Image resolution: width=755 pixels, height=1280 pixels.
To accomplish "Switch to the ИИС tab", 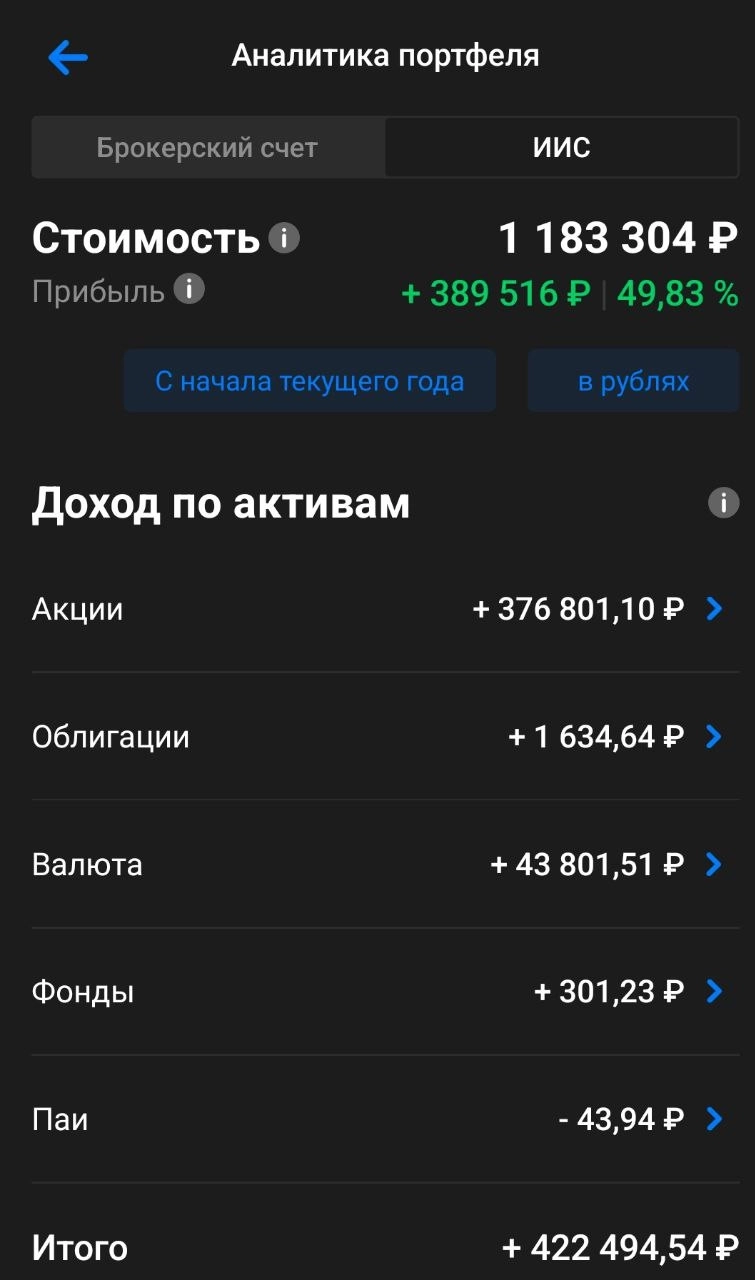I will (x=561, y=147).
